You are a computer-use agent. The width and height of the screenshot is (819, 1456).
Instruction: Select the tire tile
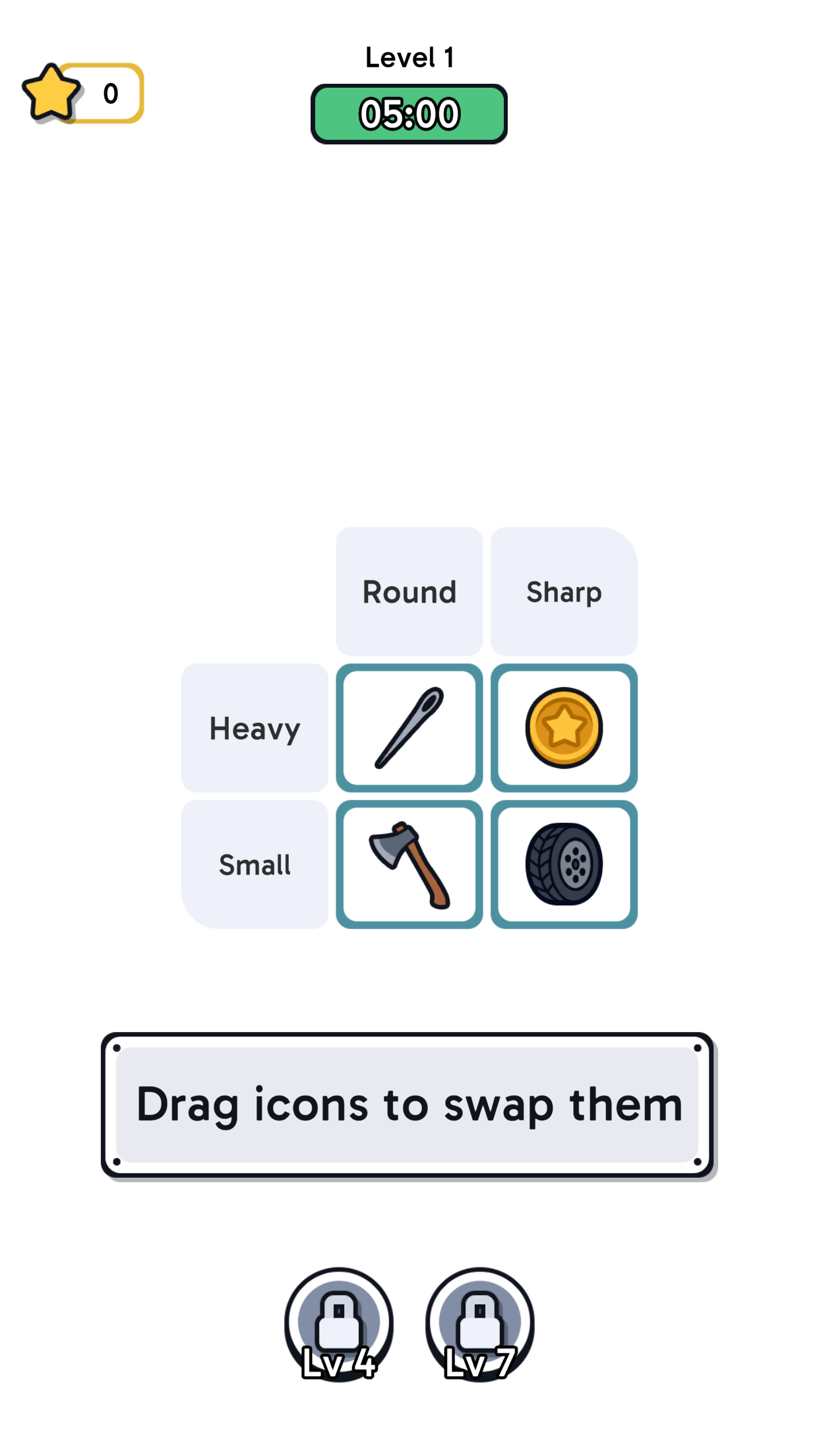pyautogui.click(x=564, y=864)
